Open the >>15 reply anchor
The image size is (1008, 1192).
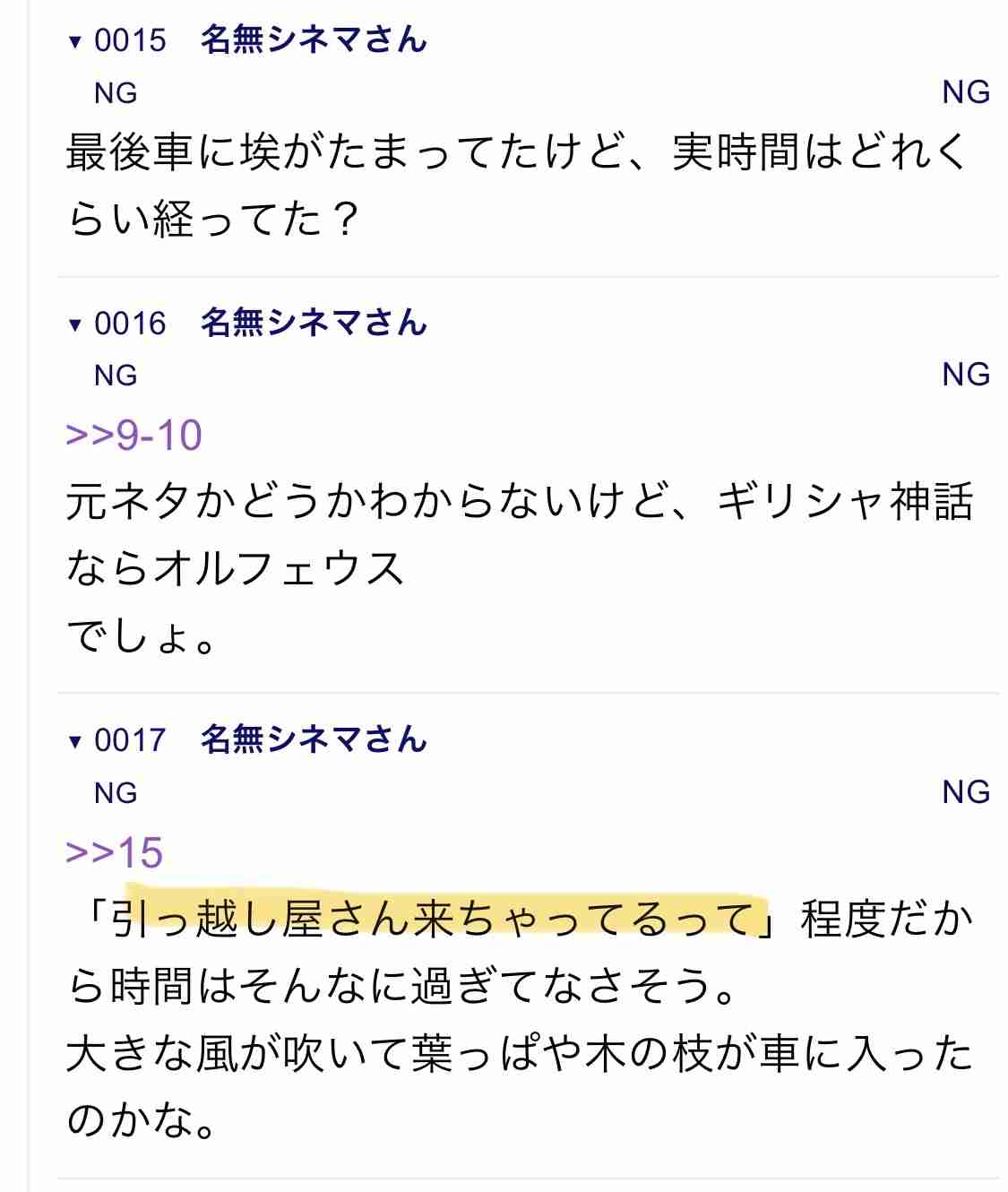coord(115,852)
